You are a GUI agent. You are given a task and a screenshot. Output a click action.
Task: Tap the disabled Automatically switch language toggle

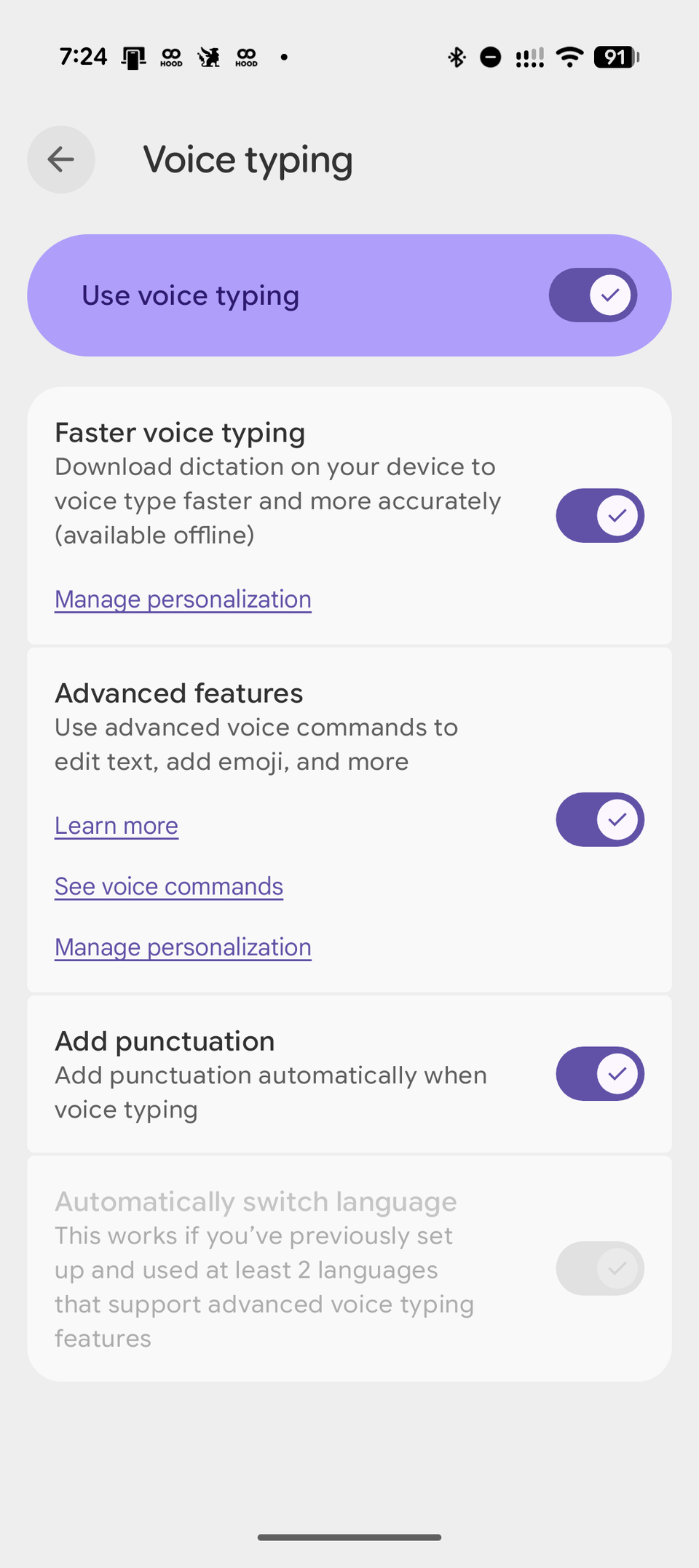pyautogui.click(x=600, y=1267)
